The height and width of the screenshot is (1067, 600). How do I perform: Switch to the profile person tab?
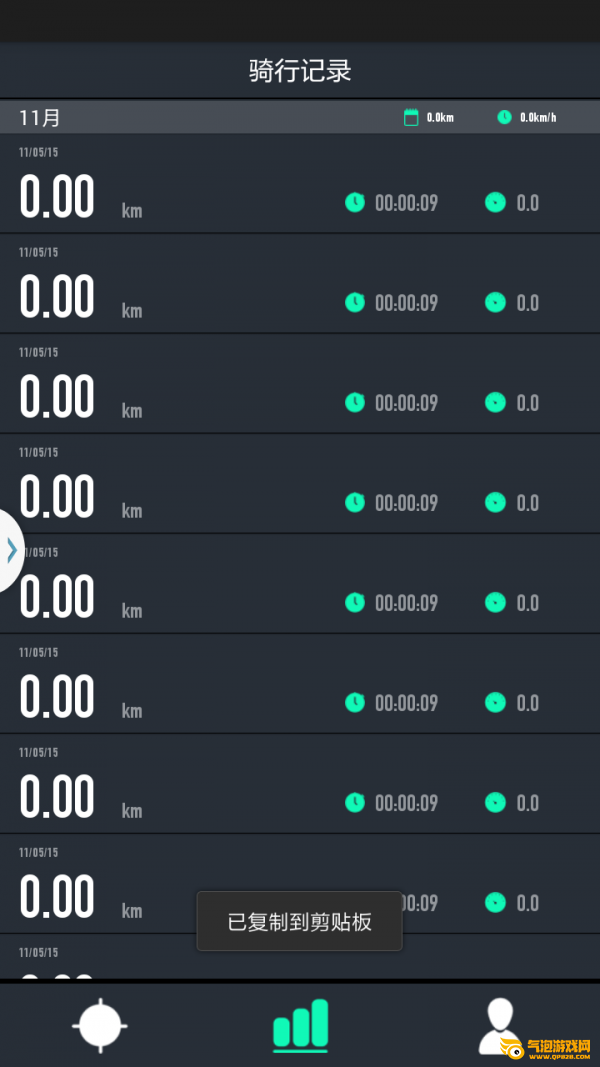point(500,1026)
